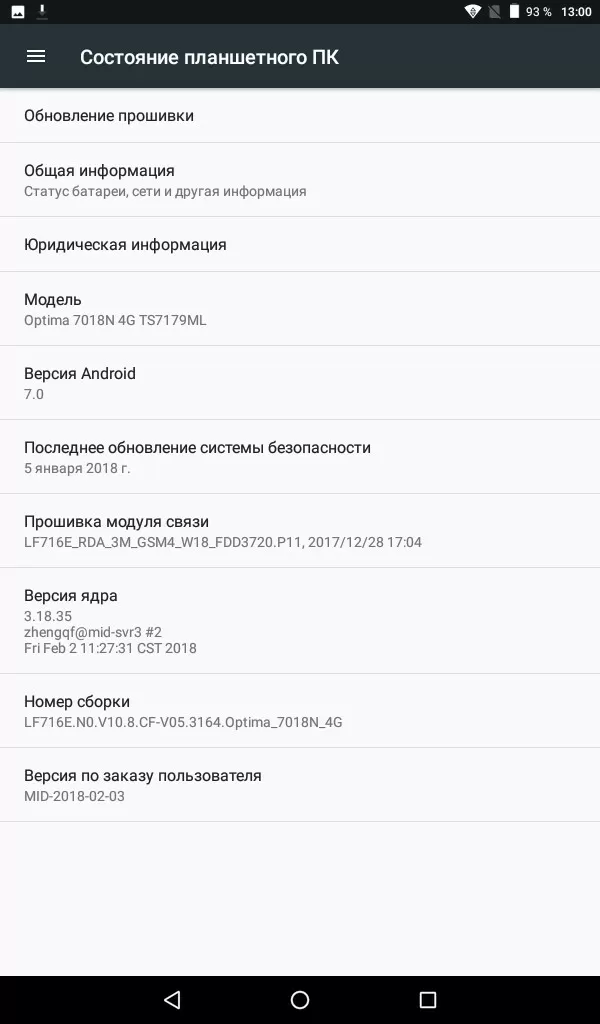The width and height of the screenshot is (600, 1024).
Task: Tap Последнее обновление системы безопасности row
Action: (300, 456)
